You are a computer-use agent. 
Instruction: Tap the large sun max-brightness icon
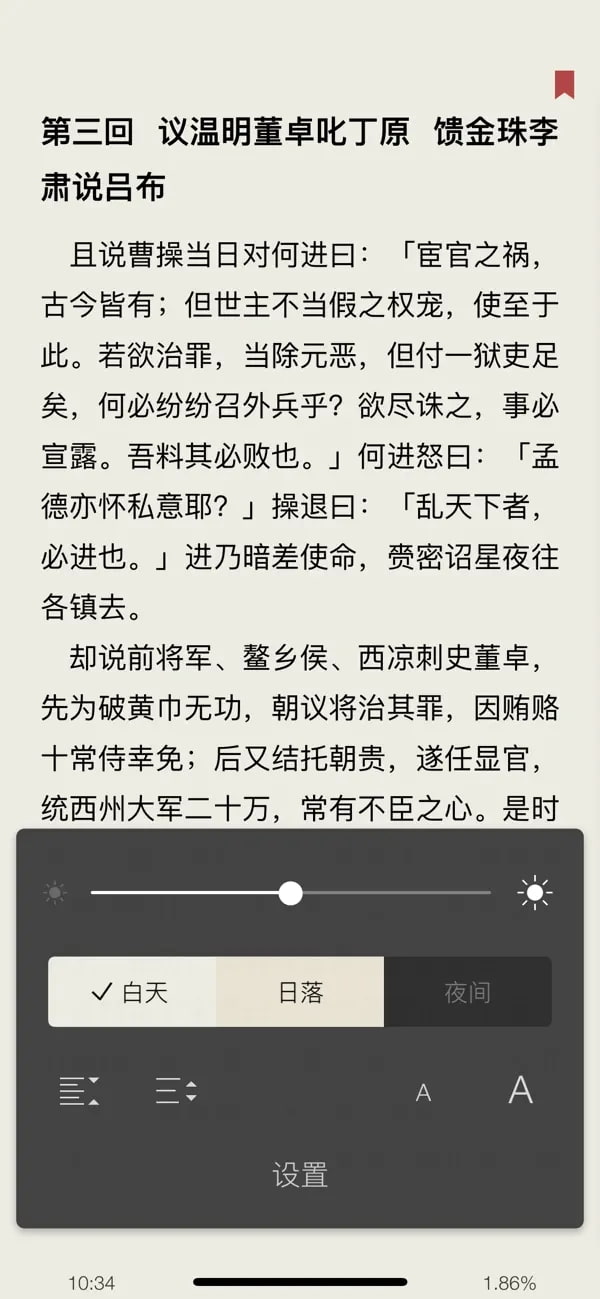[535, 893]
